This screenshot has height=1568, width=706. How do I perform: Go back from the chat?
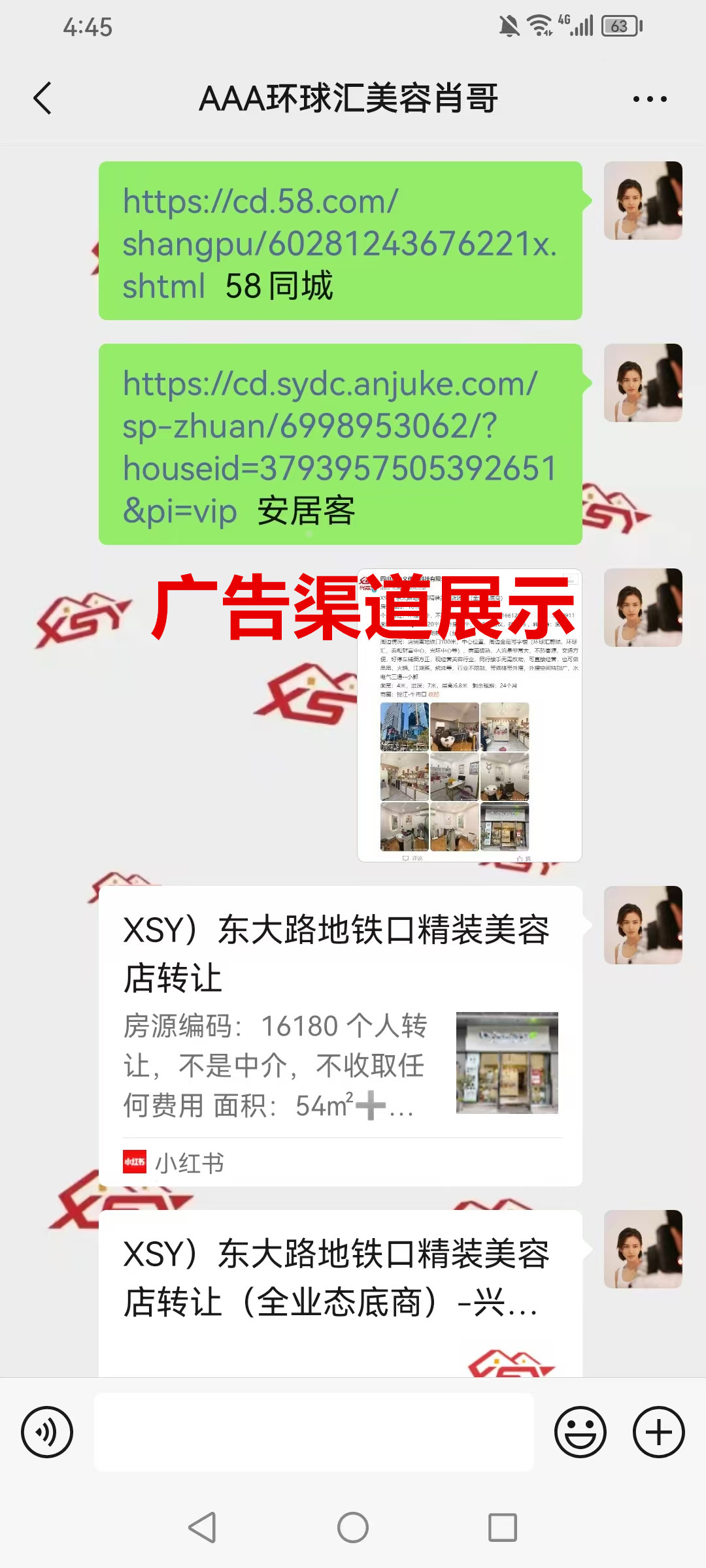(43, 99)
